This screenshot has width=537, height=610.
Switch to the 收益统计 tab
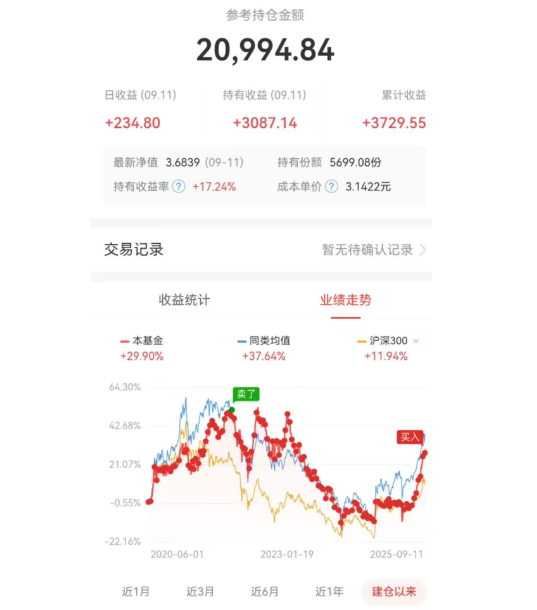(x=184, y=300)
